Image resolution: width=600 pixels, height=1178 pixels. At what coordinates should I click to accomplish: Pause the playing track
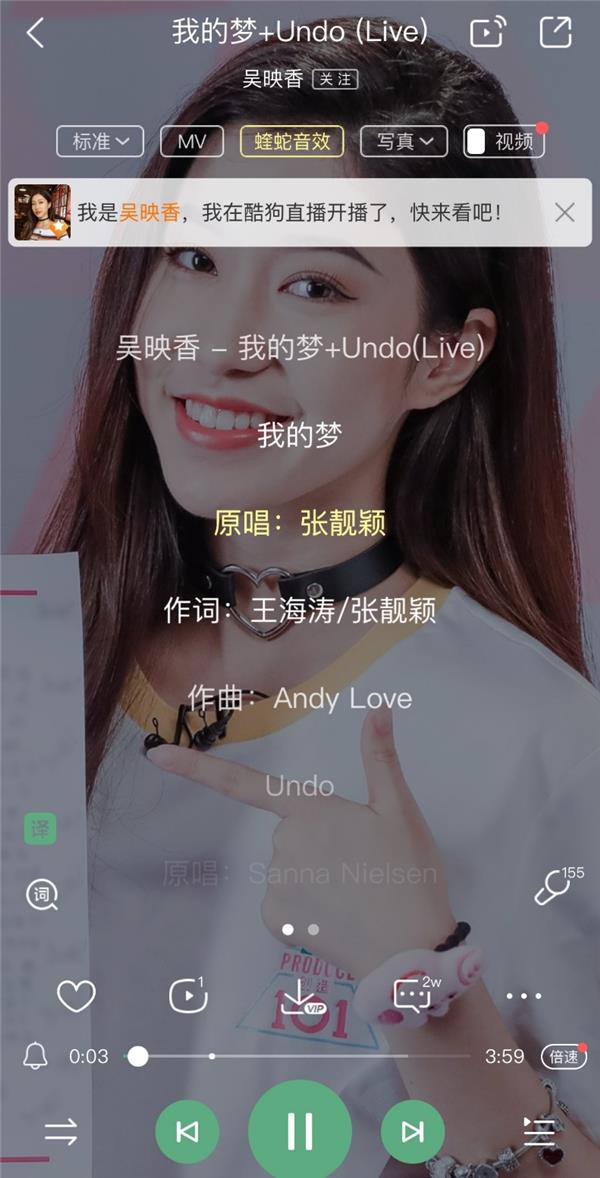tap(299, 1131)
